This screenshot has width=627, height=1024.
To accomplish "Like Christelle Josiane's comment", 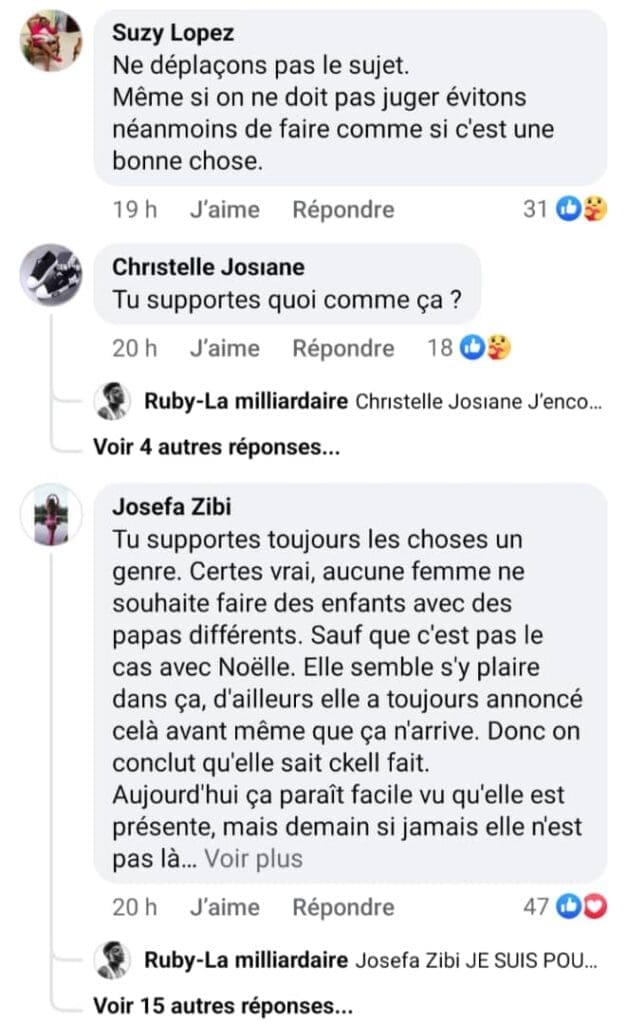I will [224, 348].
